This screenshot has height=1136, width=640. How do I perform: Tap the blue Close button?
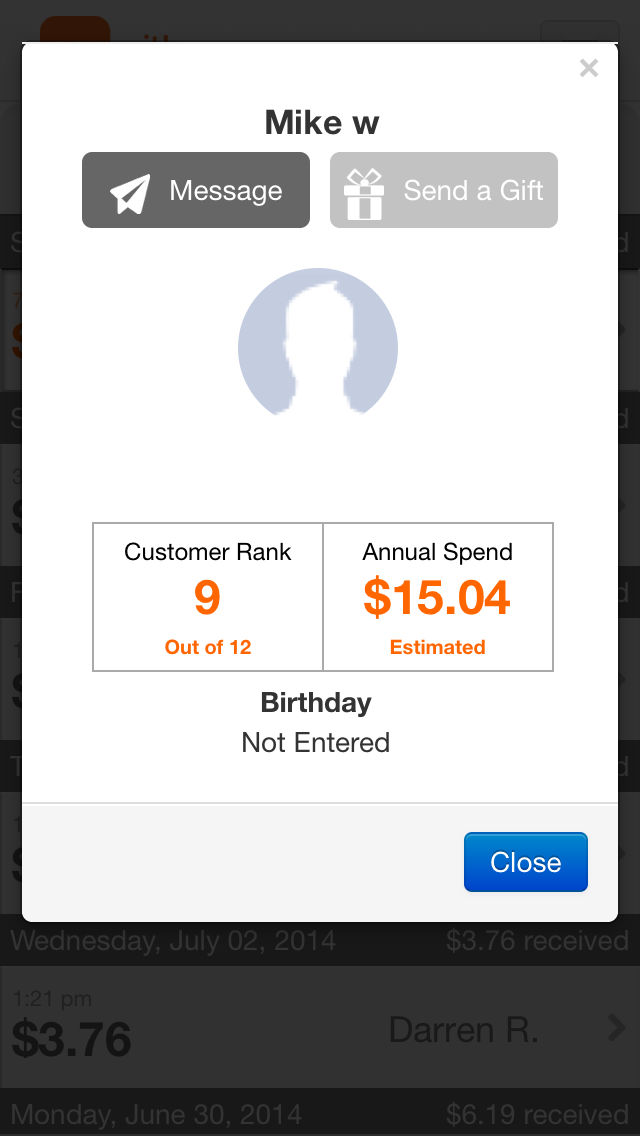pyautogui.click(x=525, y=861)
